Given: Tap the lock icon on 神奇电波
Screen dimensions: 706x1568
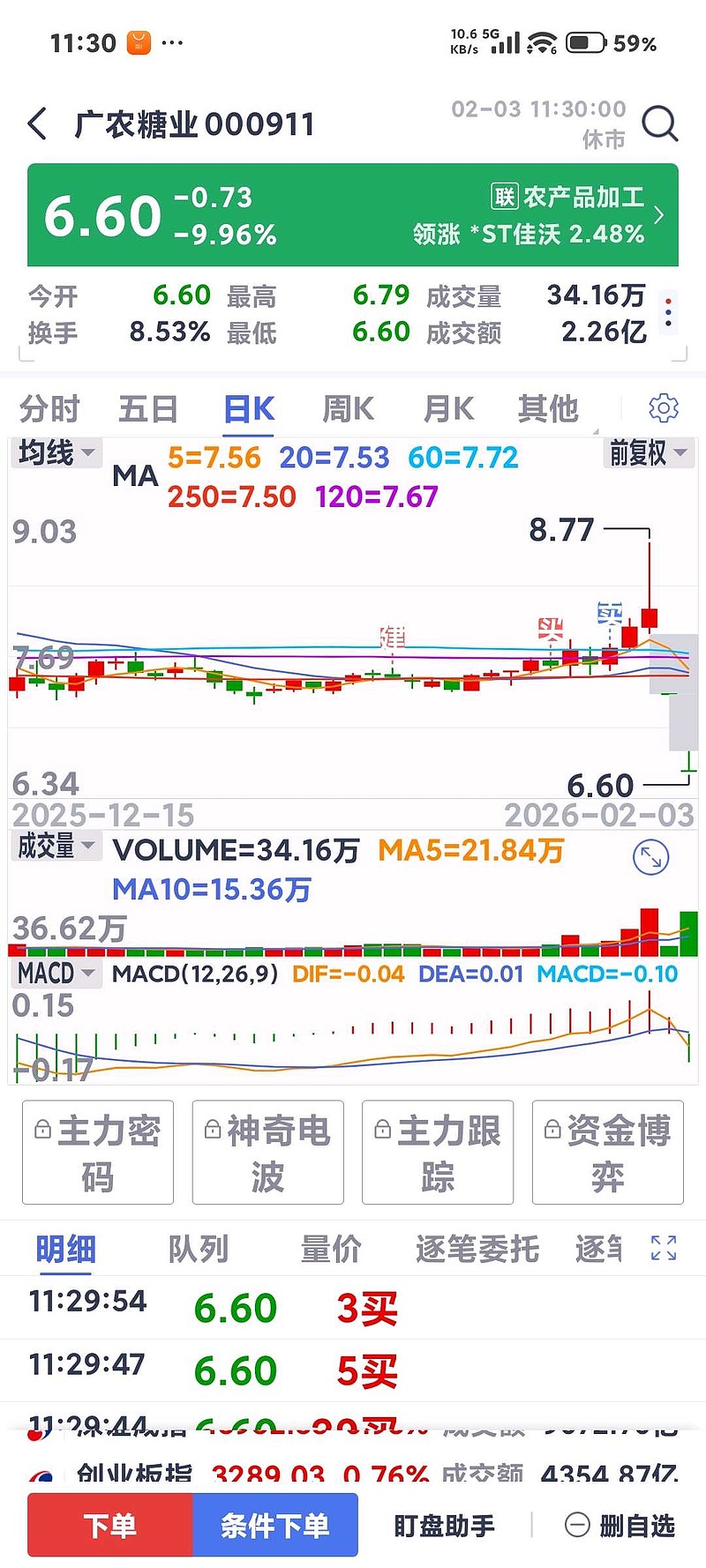Looking at the screenshot, I should point(212,1129).
